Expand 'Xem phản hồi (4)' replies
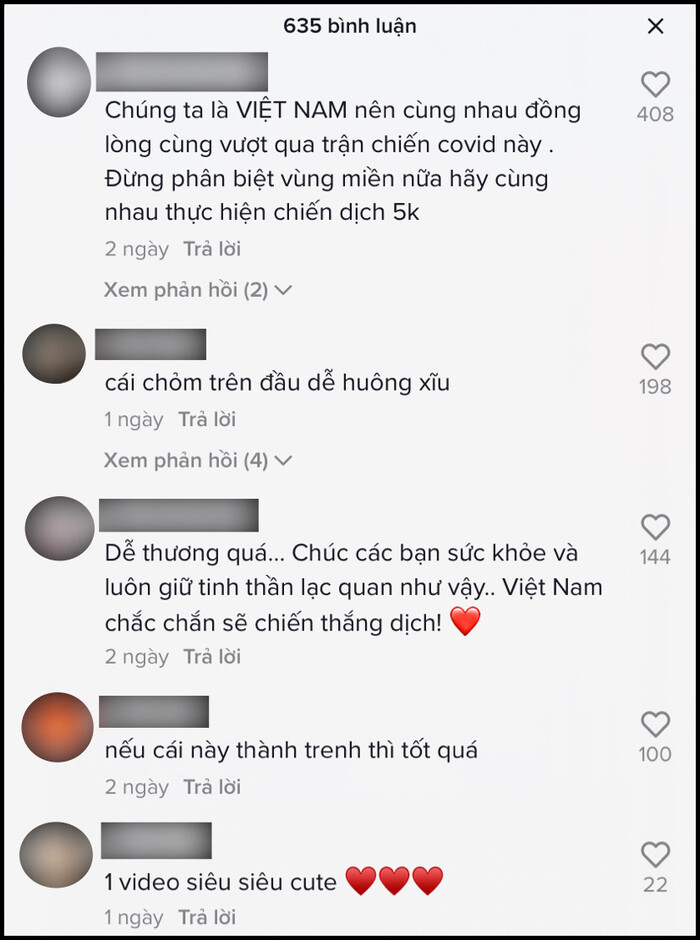700x940 pixels. [x=197, y=461]
